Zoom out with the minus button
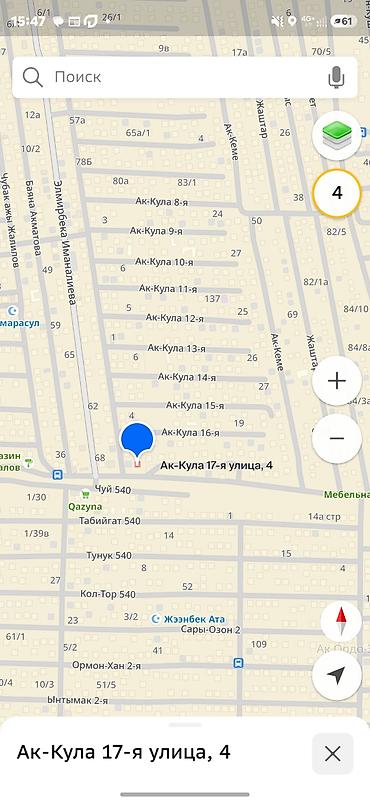This screenshot has height=802, width=370. [x=337, y=438]
